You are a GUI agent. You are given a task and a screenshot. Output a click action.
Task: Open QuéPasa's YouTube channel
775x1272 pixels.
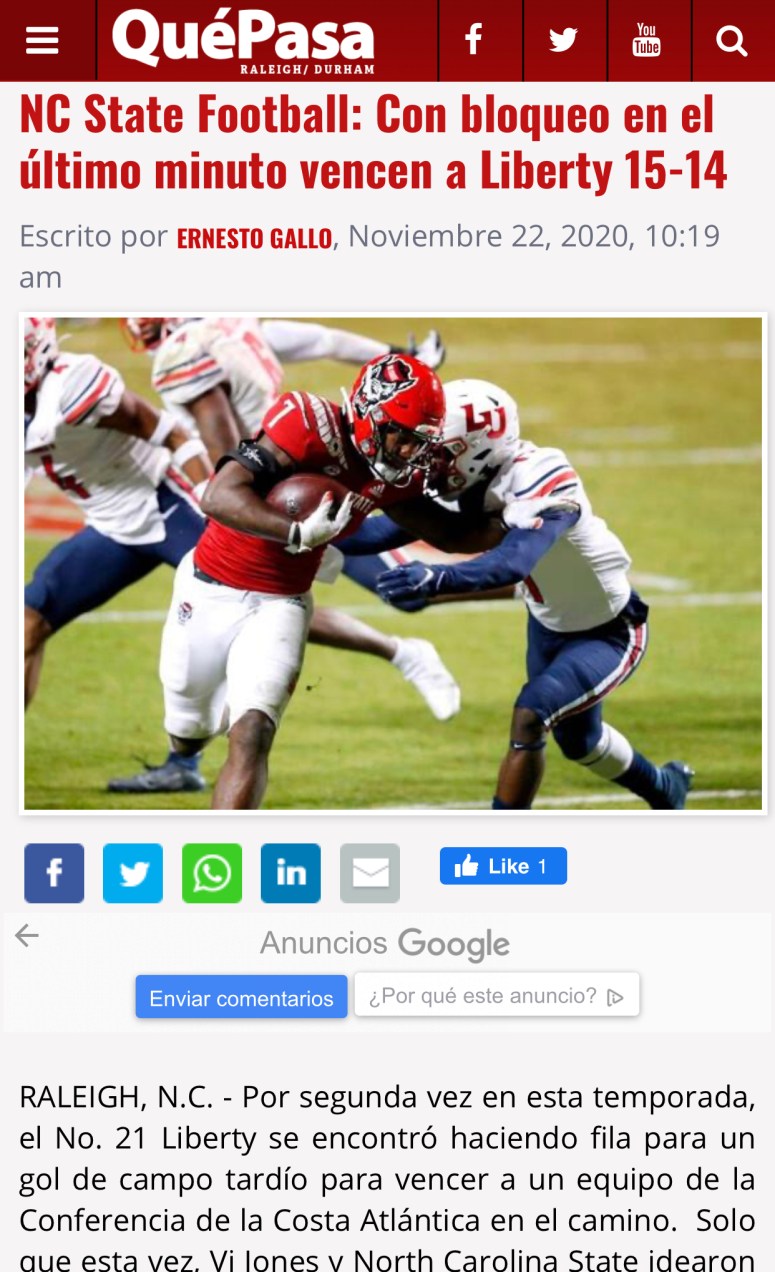tap(647, 41)
